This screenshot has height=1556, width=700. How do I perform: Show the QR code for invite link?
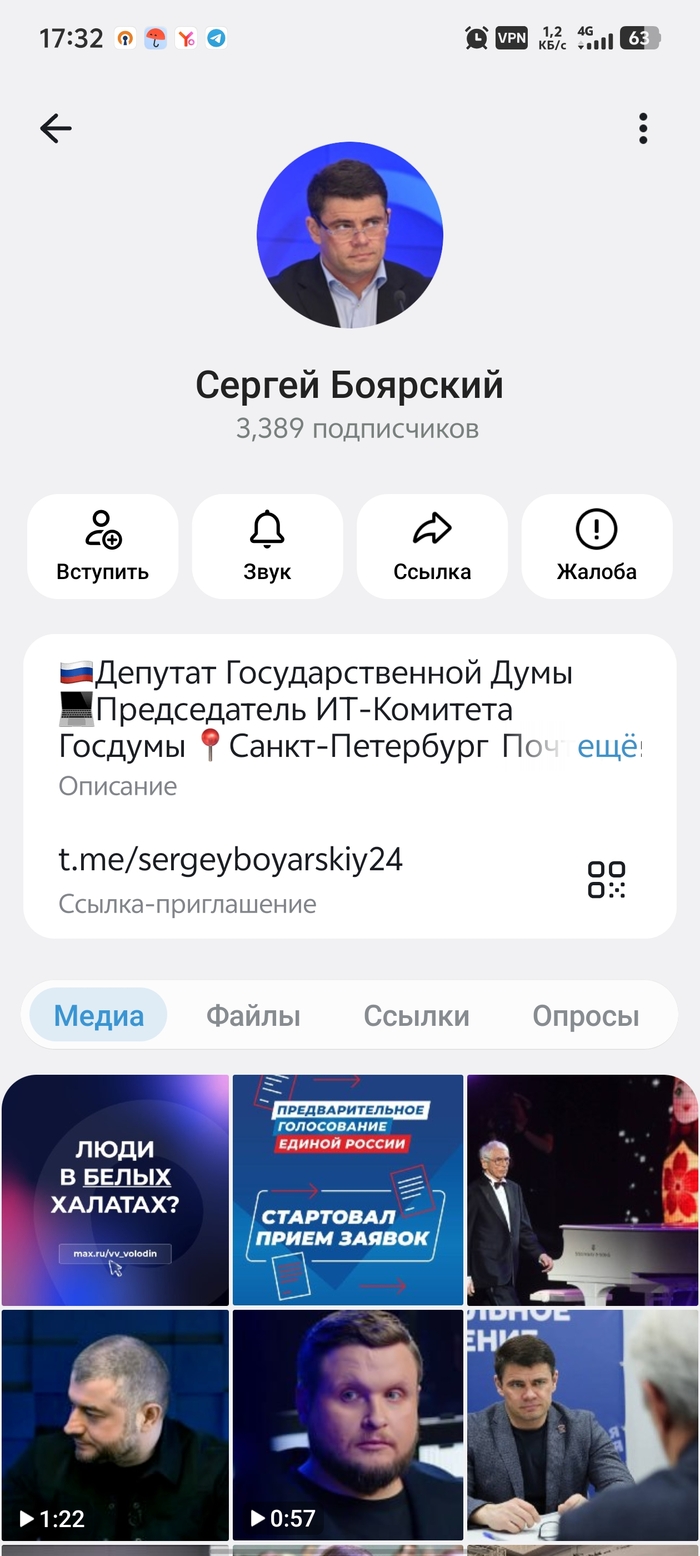point(606,879)
